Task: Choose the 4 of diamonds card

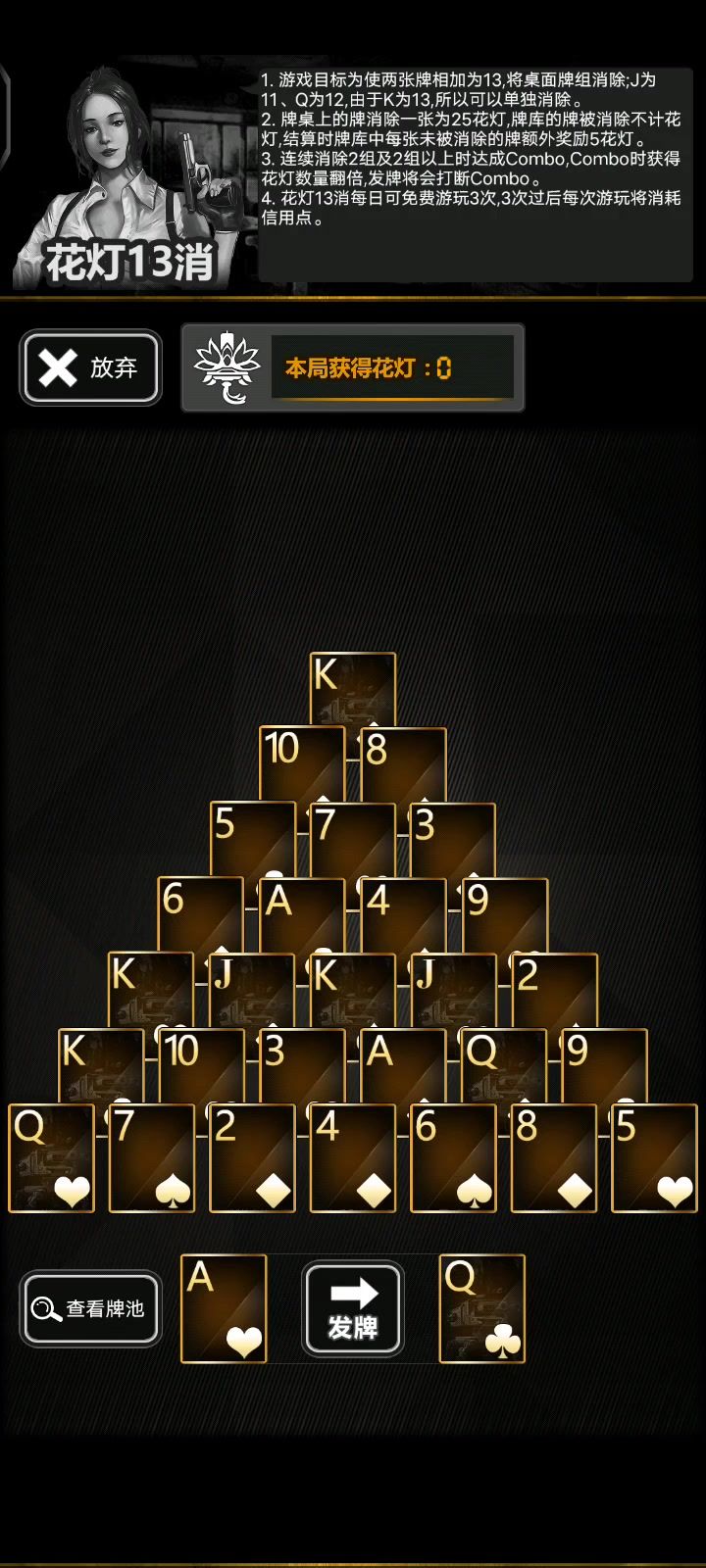Action: (x=353, y=1158)
